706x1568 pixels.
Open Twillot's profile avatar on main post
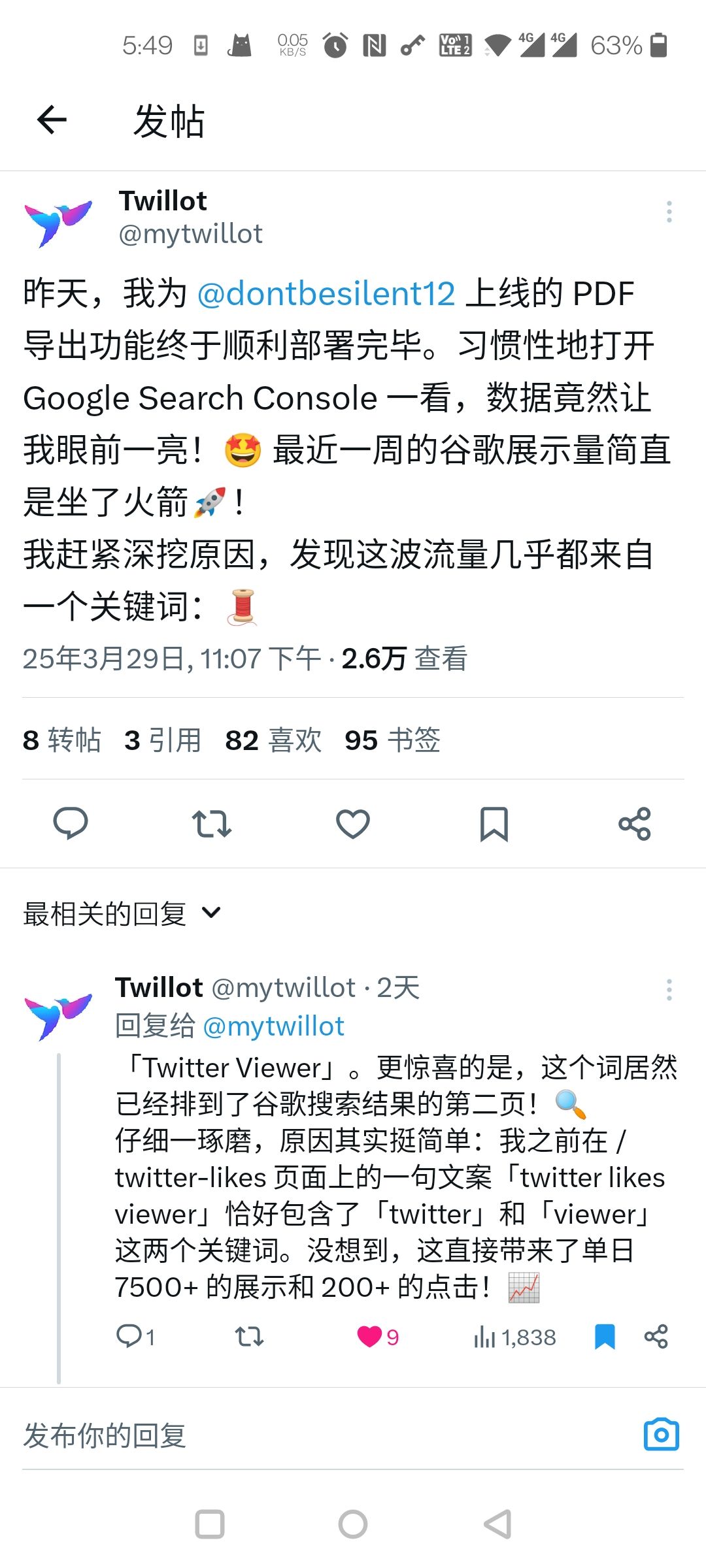[x=59, y=223]
